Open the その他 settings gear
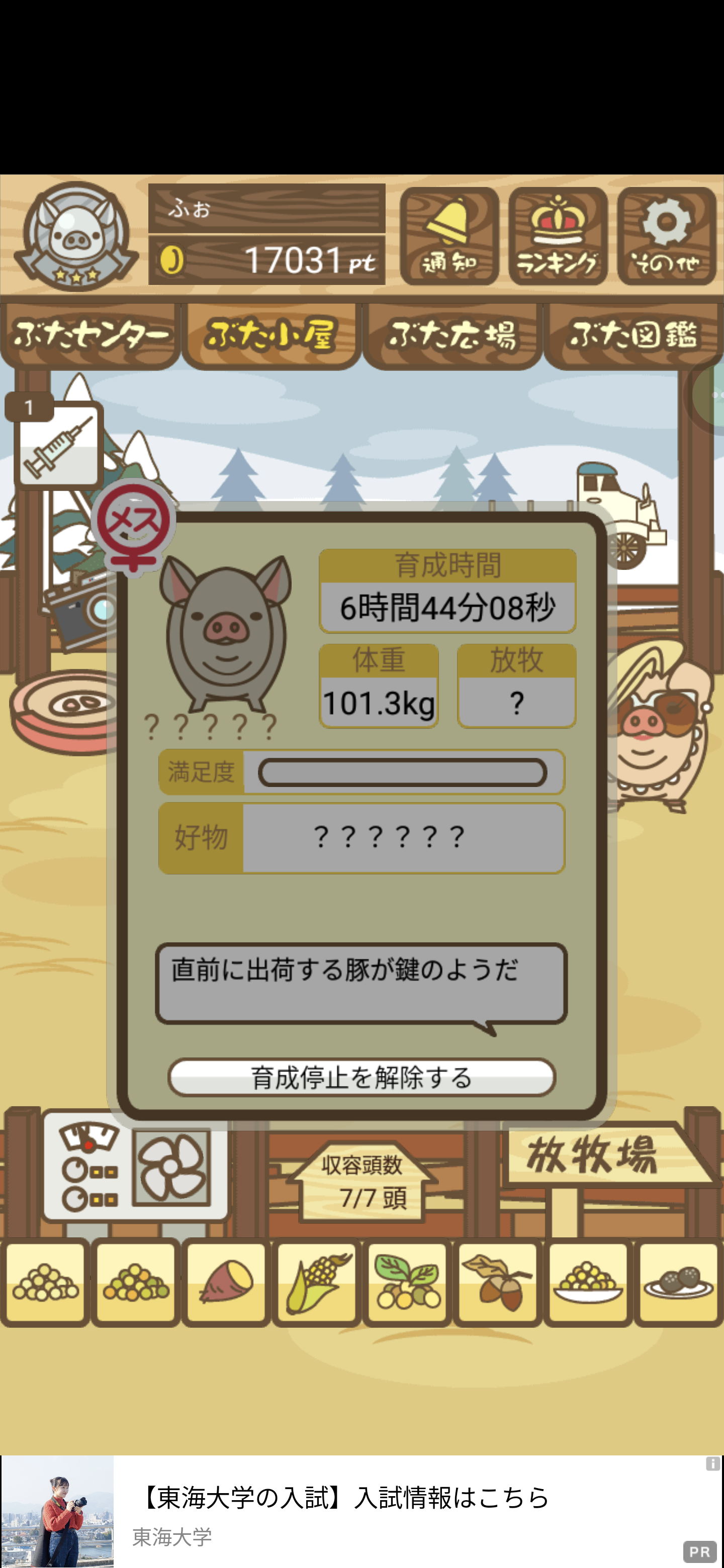 pos(666,236)
